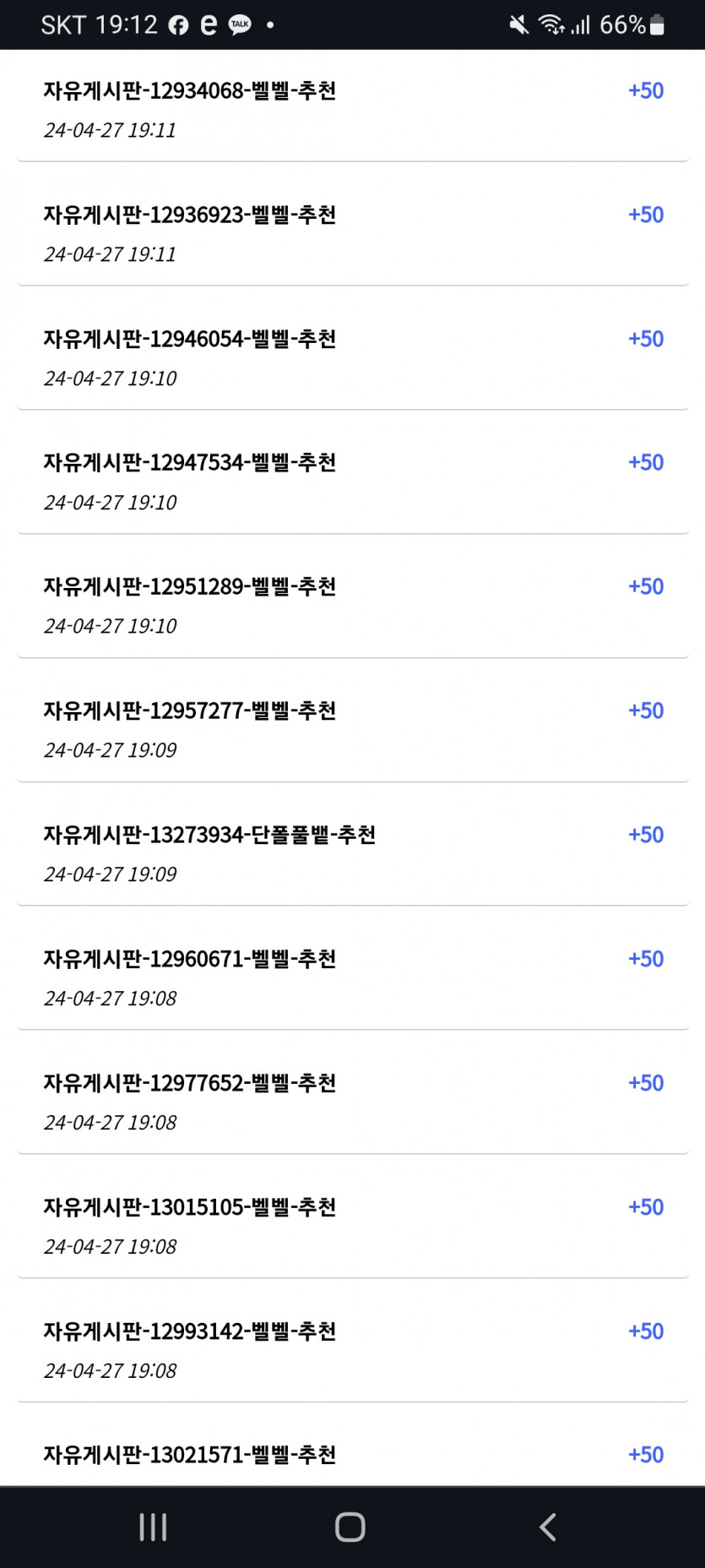Go back using the navigation bar arrow

click(548, 1527)
